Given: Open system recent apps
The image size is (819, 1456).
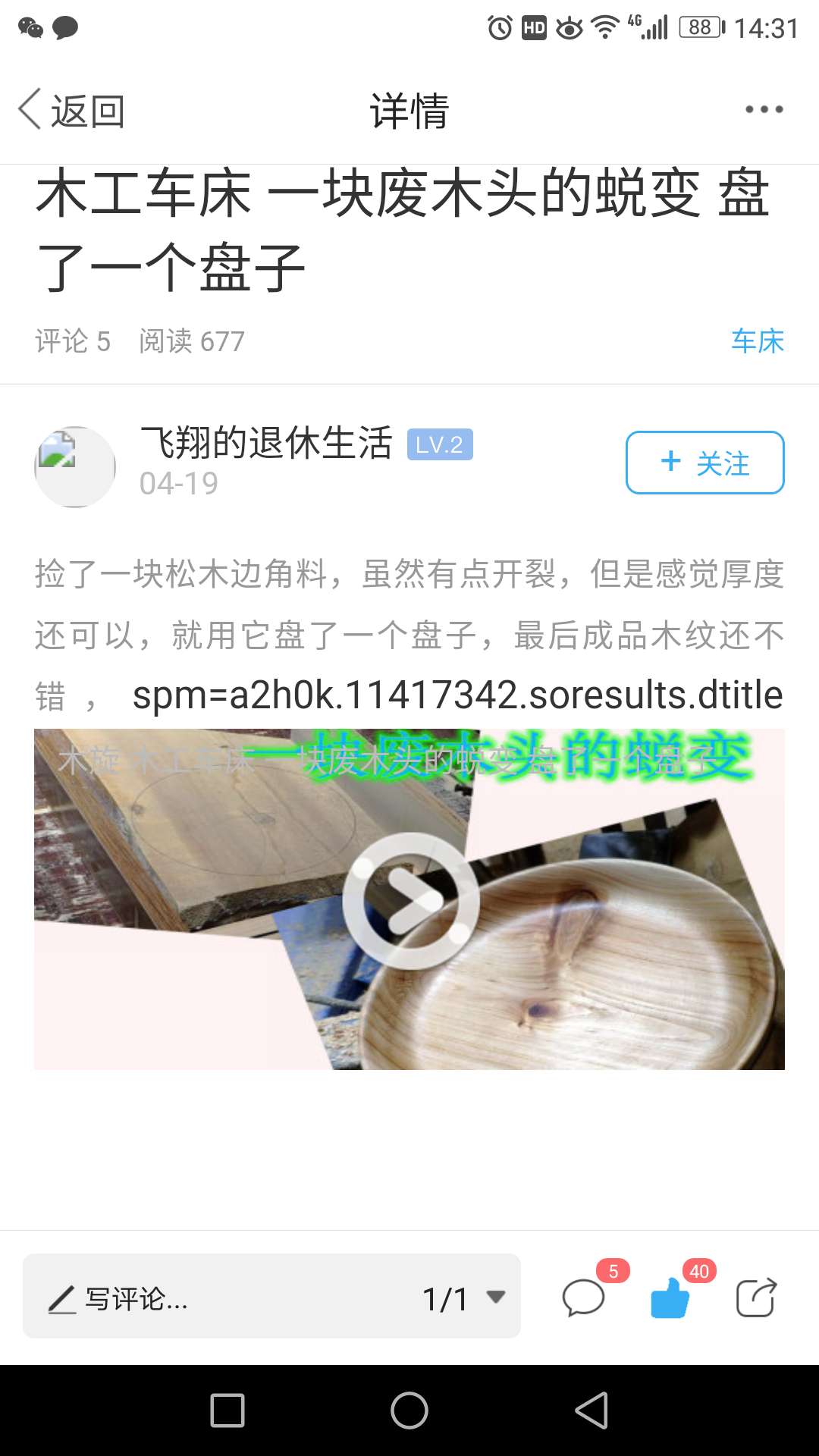Looking at the screenshot, I should click(227, 1410).
